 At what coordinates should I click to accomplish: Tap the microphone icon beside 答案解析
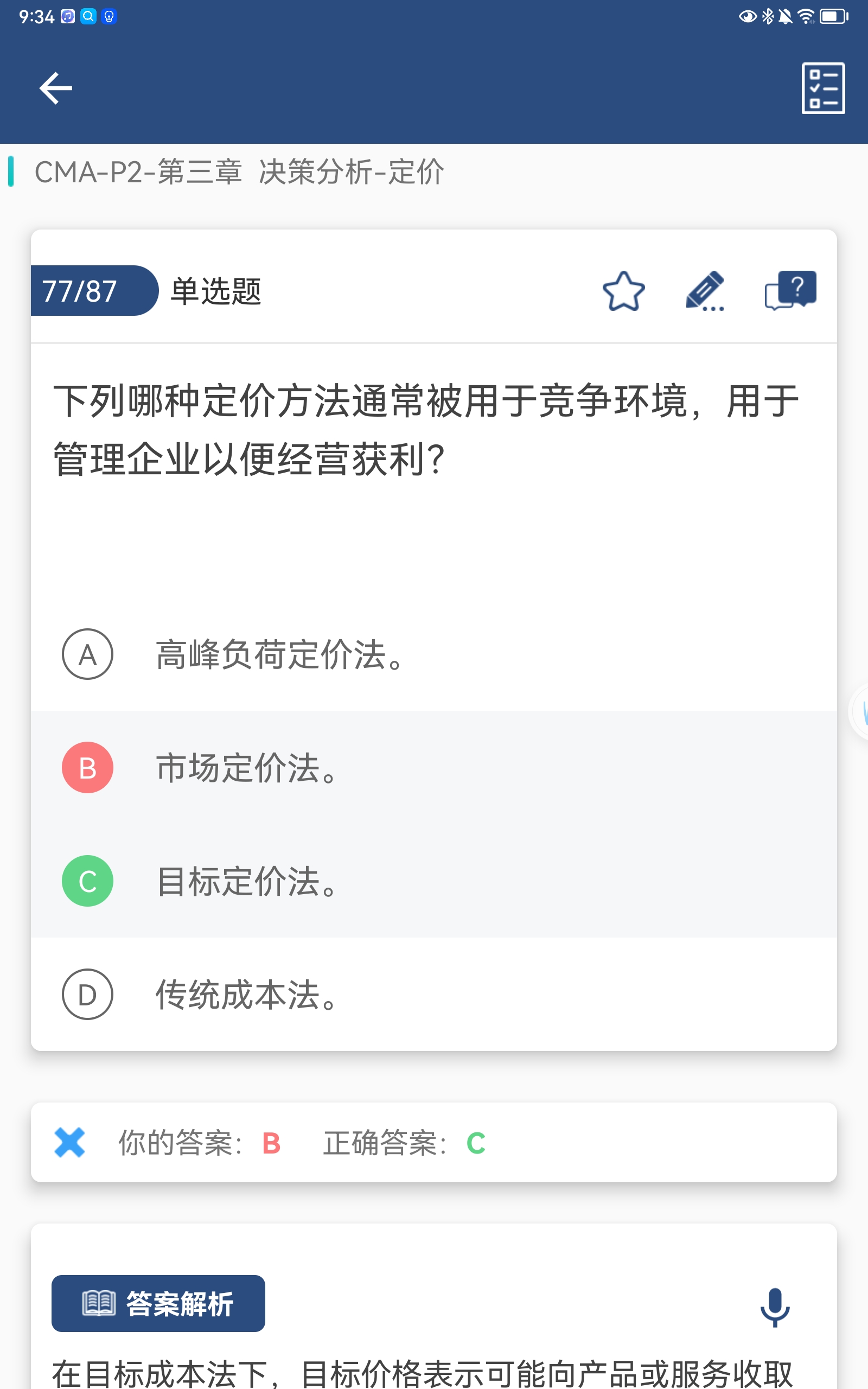[x=775, y=1307]
